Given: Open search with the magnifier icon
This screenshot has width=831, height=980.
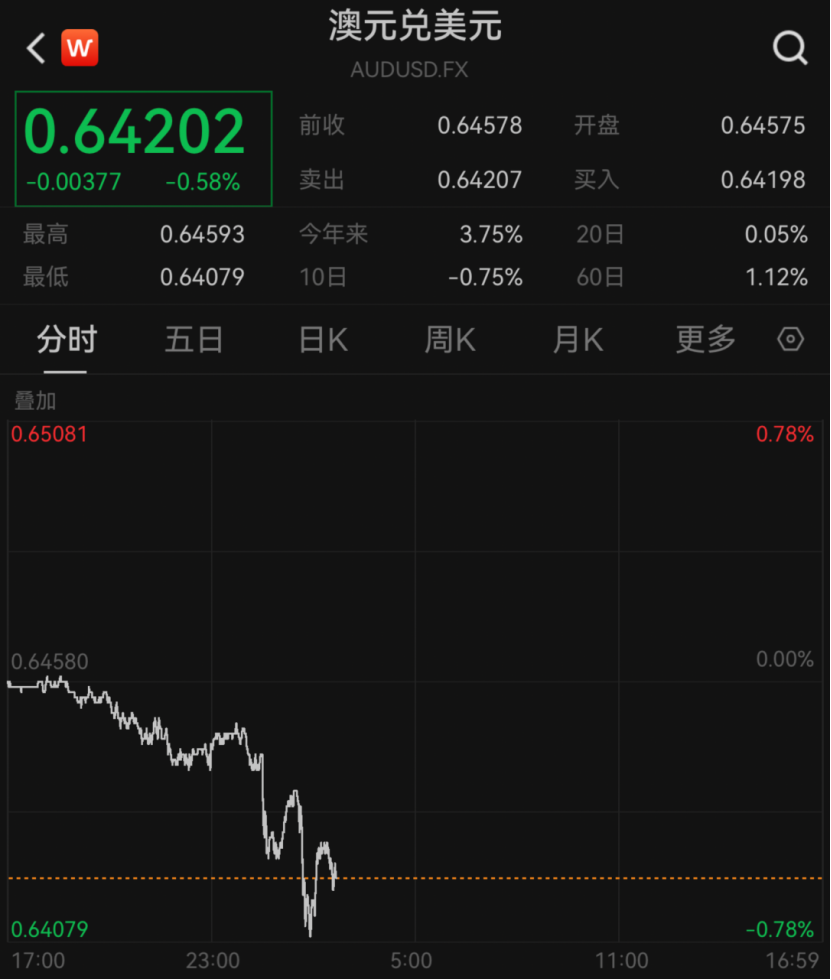Looking at the screenshot, I should pyautogui.click(x=790, y=47).
